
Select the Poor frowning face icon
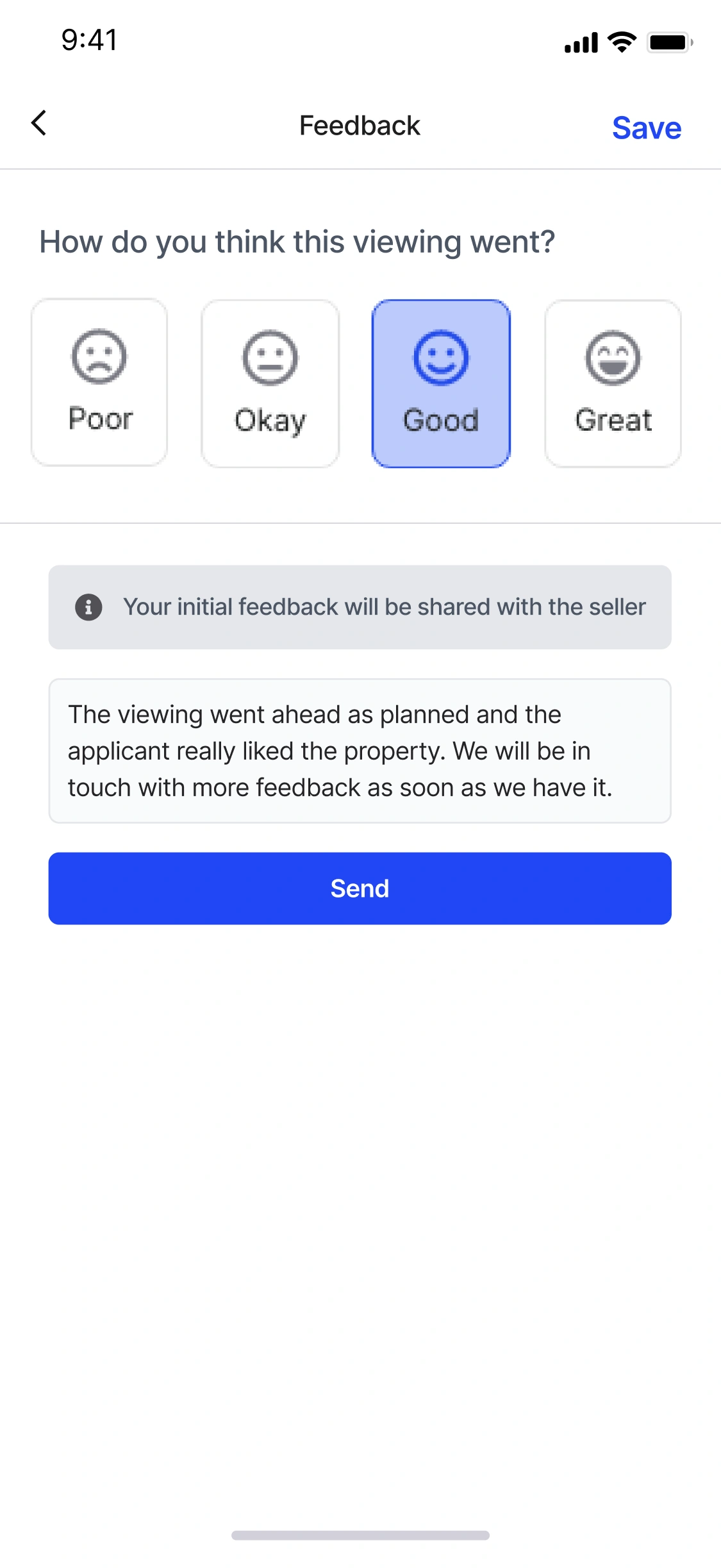click(99, 358)
